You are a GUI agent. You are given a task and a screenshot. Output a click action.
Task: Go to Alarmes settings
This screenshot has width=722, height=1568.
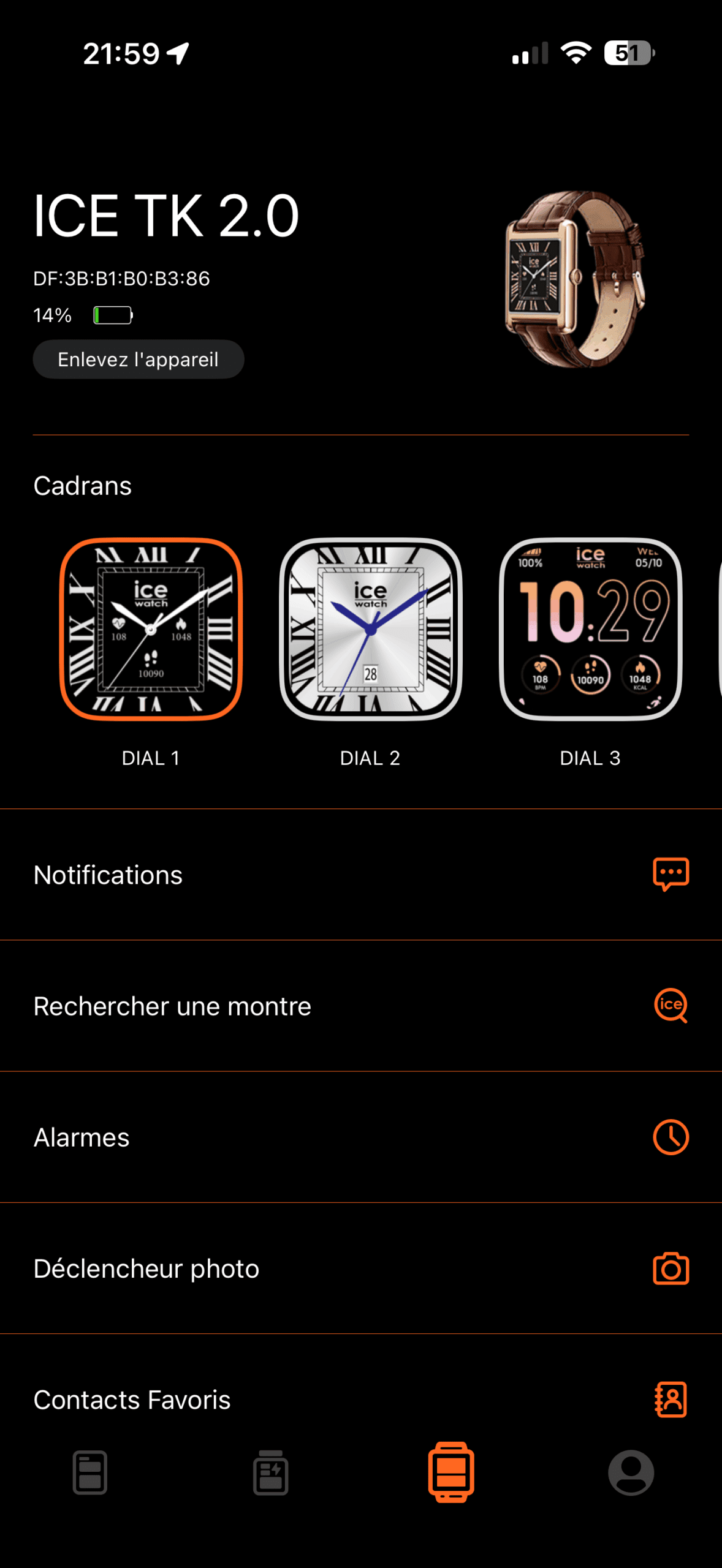[361, 1137]
